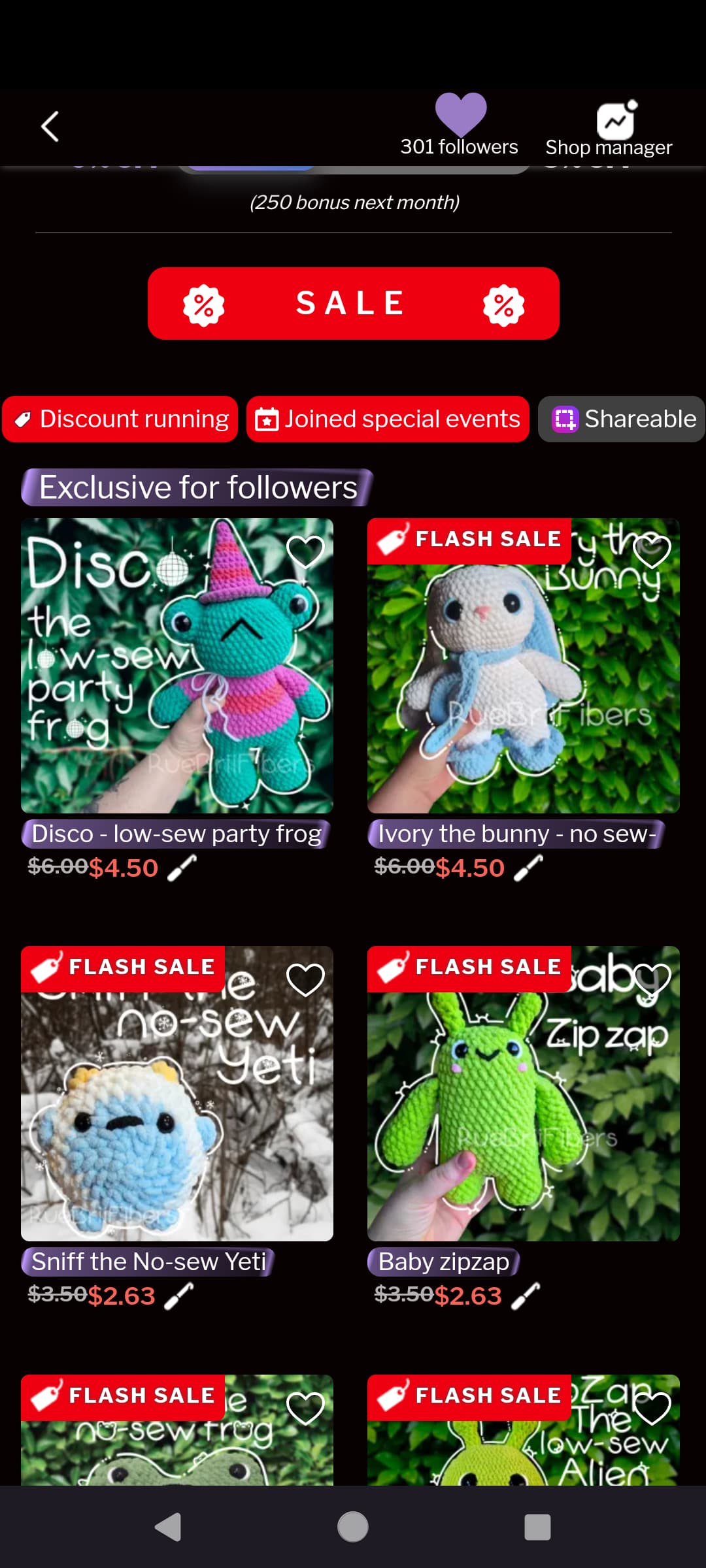This screenshot has width=706, height=1568.
Task: Open the Baby zipzap listing
Action: click(524, 1094)
